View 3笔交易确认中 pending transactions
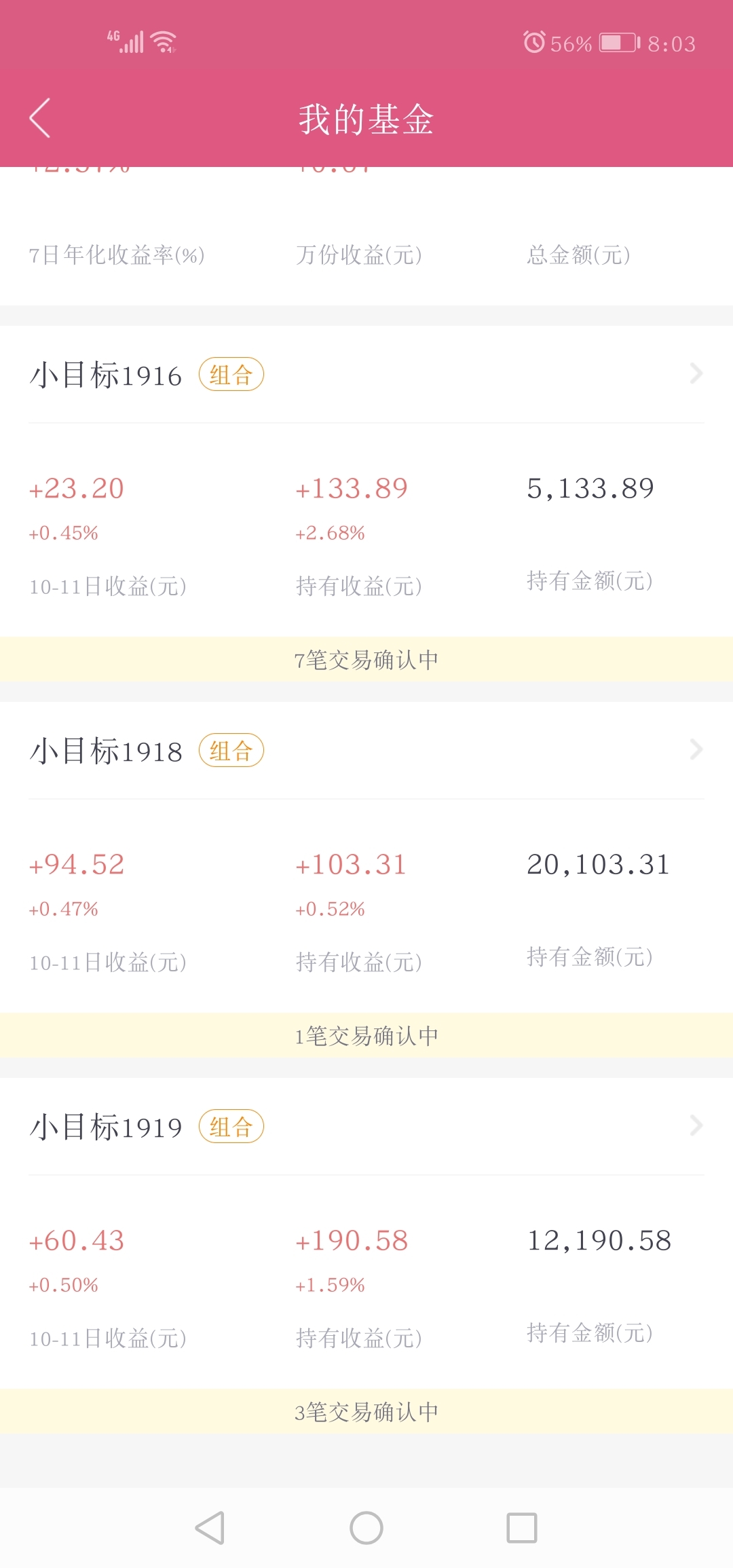Viewport: 733px width, 1568px height. click(366, 1411)
